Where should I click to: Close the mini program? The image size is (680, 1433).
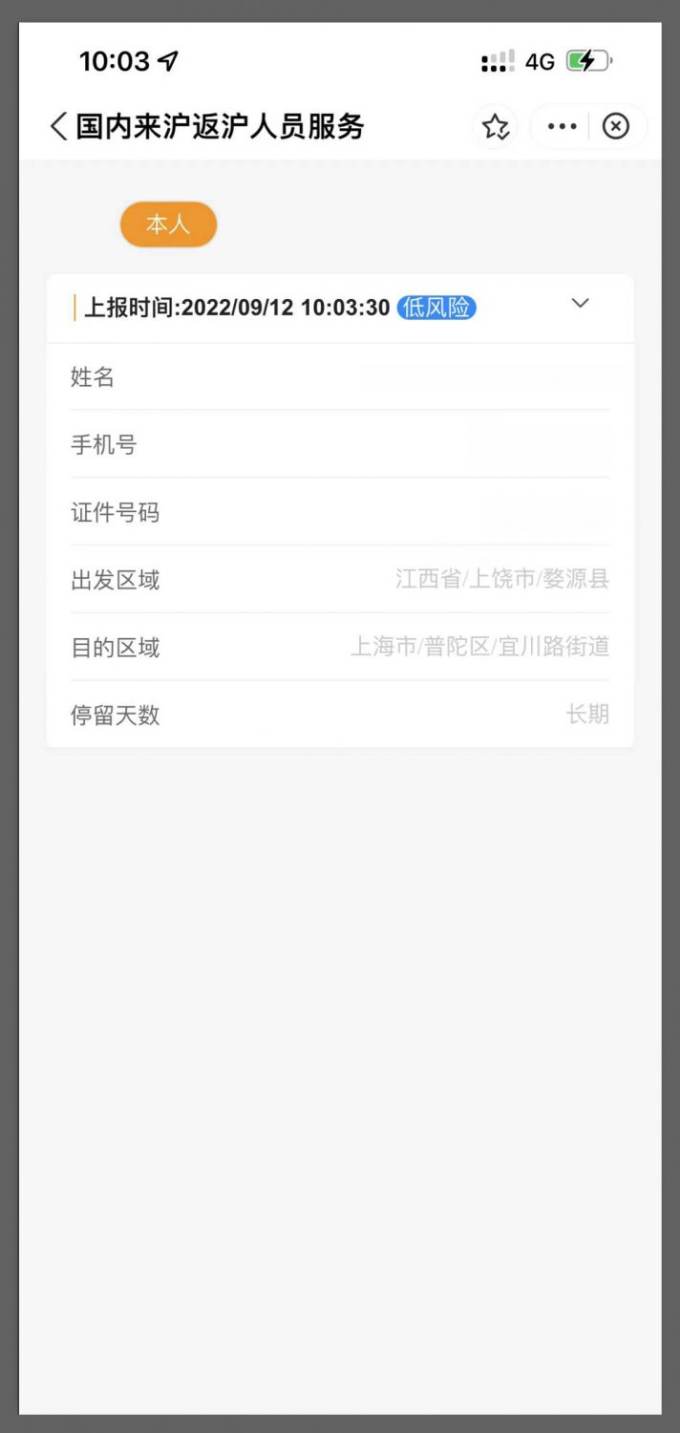point(616,127)
